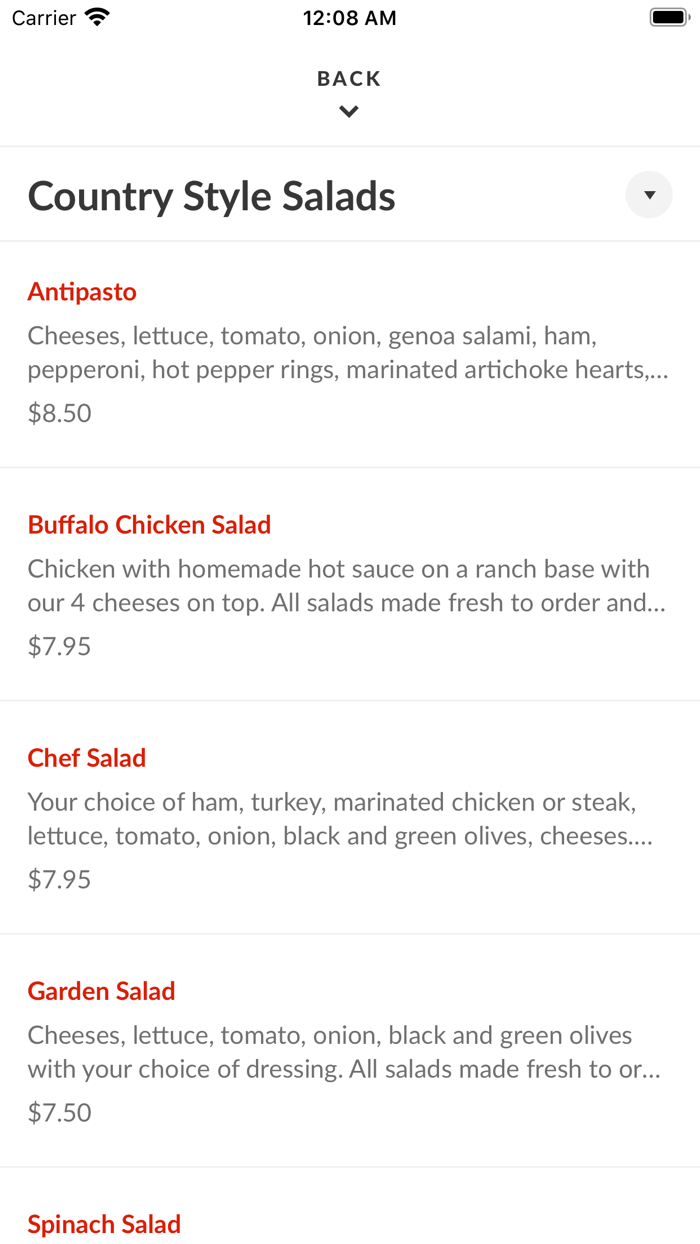Tap the BACK button at top
The height and width of the screenshot is (1244, 700).
pos(349,92)
